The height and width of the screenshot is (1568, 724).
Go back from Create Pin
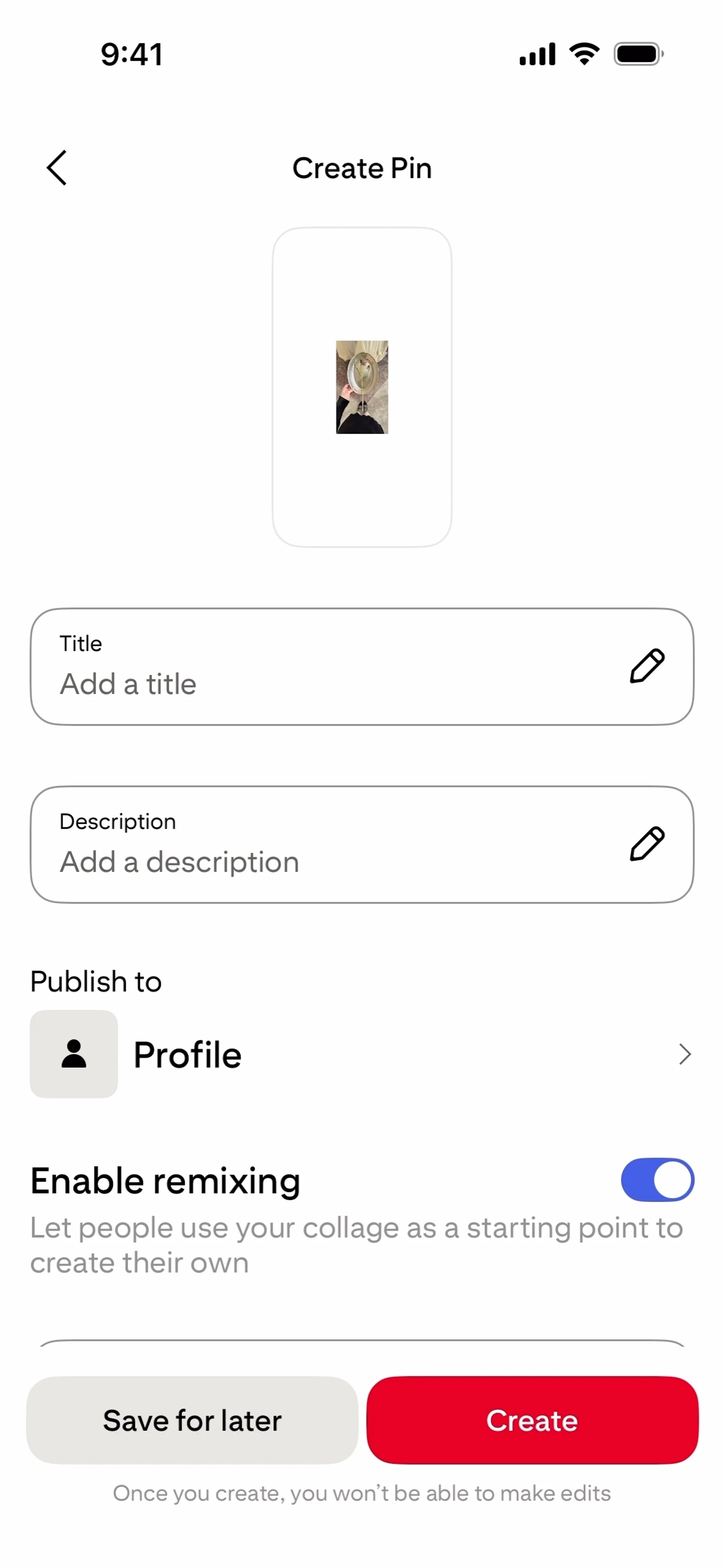click(57, 168)
